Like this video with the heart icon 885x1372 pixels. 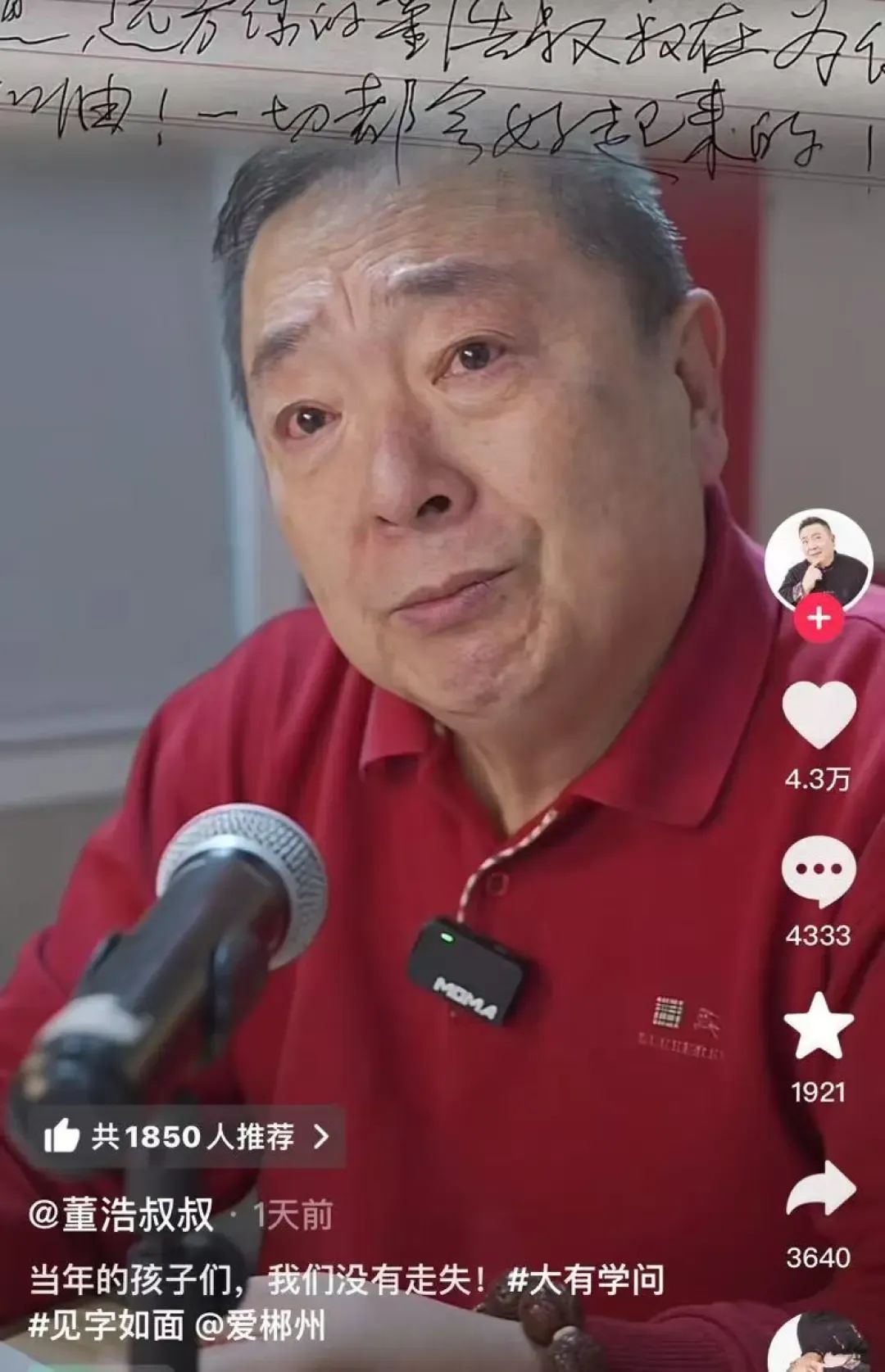point(819,714)
